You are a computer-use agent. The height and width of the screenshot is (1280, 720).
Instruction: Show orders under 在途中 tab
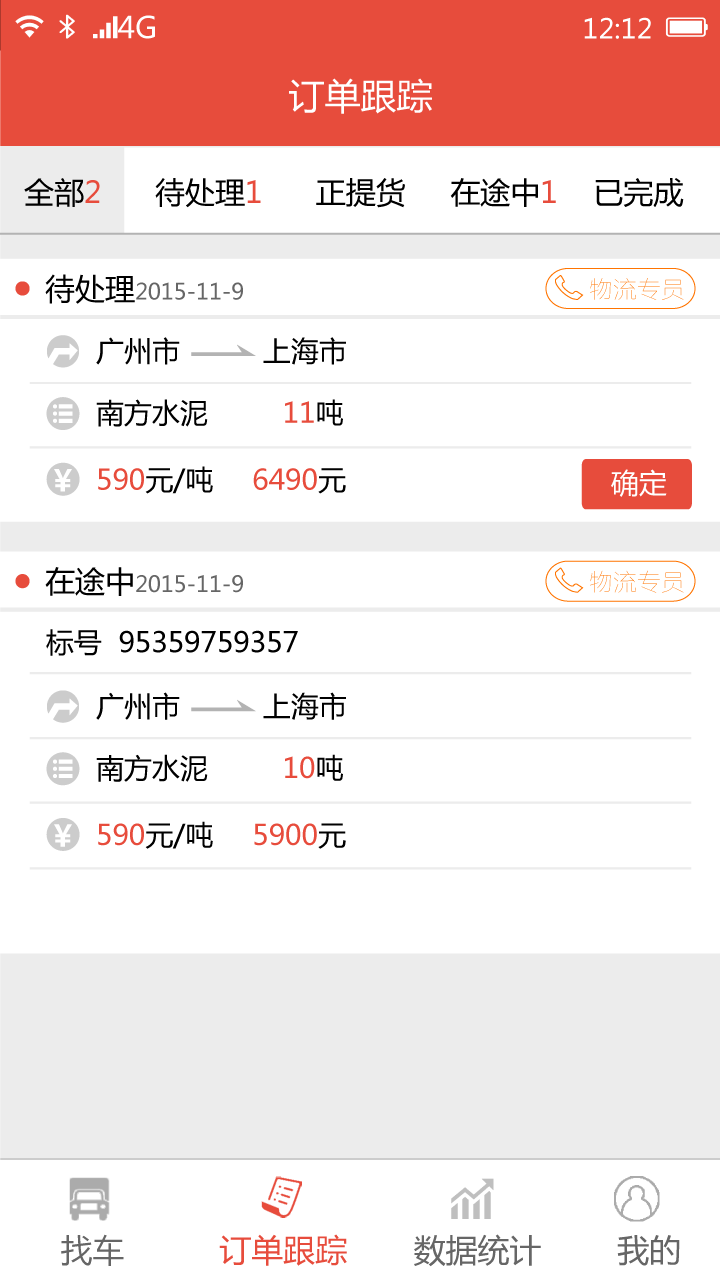click(x=503, y=192)
